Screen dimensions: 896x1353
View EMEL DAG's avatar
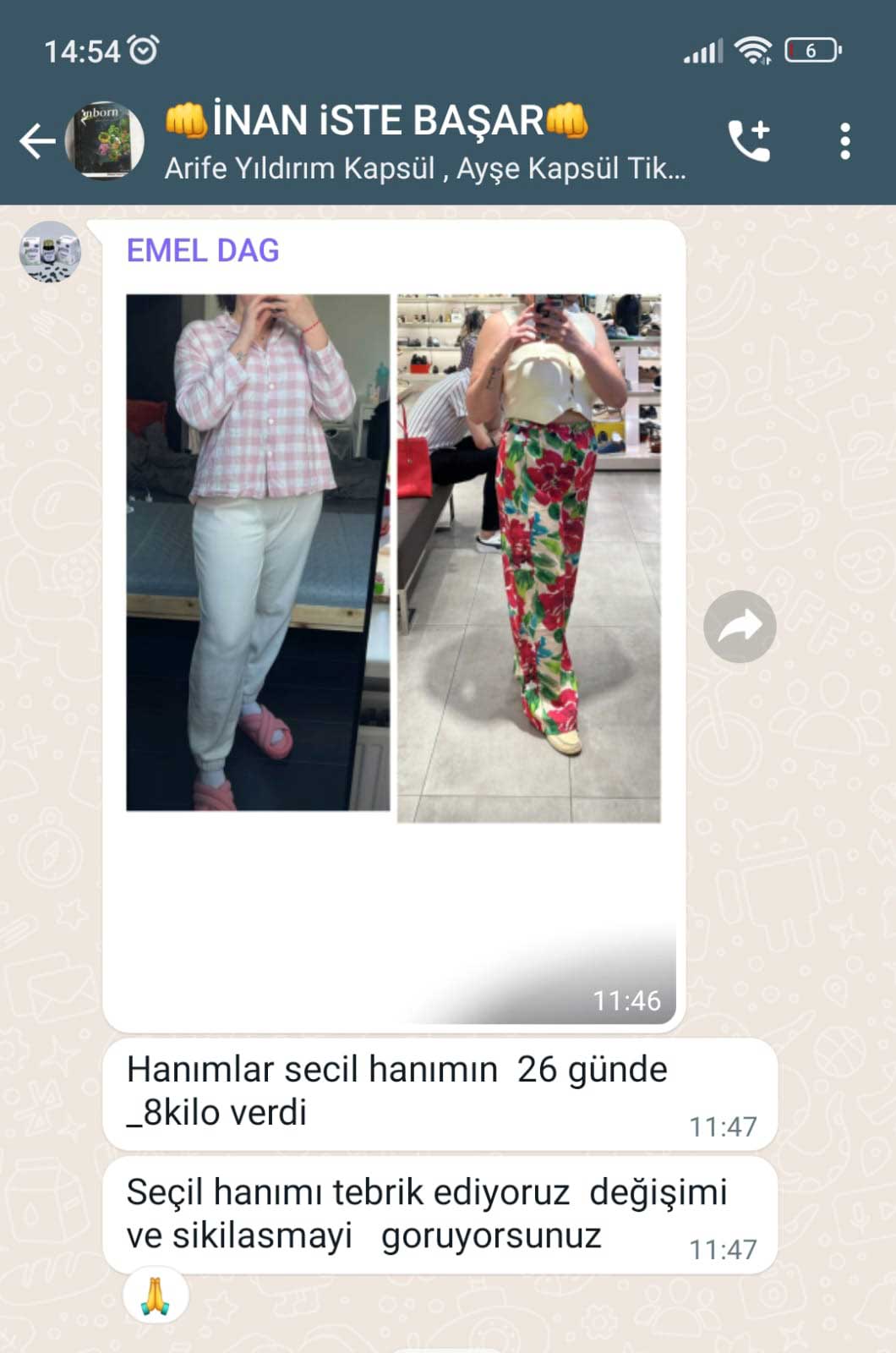pyautogui.click(x=50, y=252)
